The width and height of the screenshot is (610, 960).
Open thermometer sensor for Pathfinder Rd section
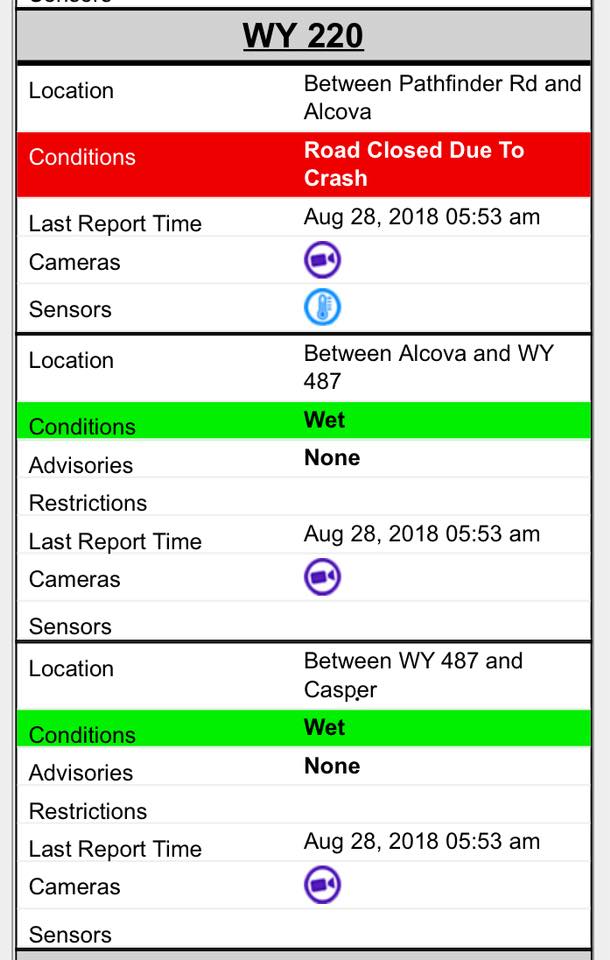point(322,307)
